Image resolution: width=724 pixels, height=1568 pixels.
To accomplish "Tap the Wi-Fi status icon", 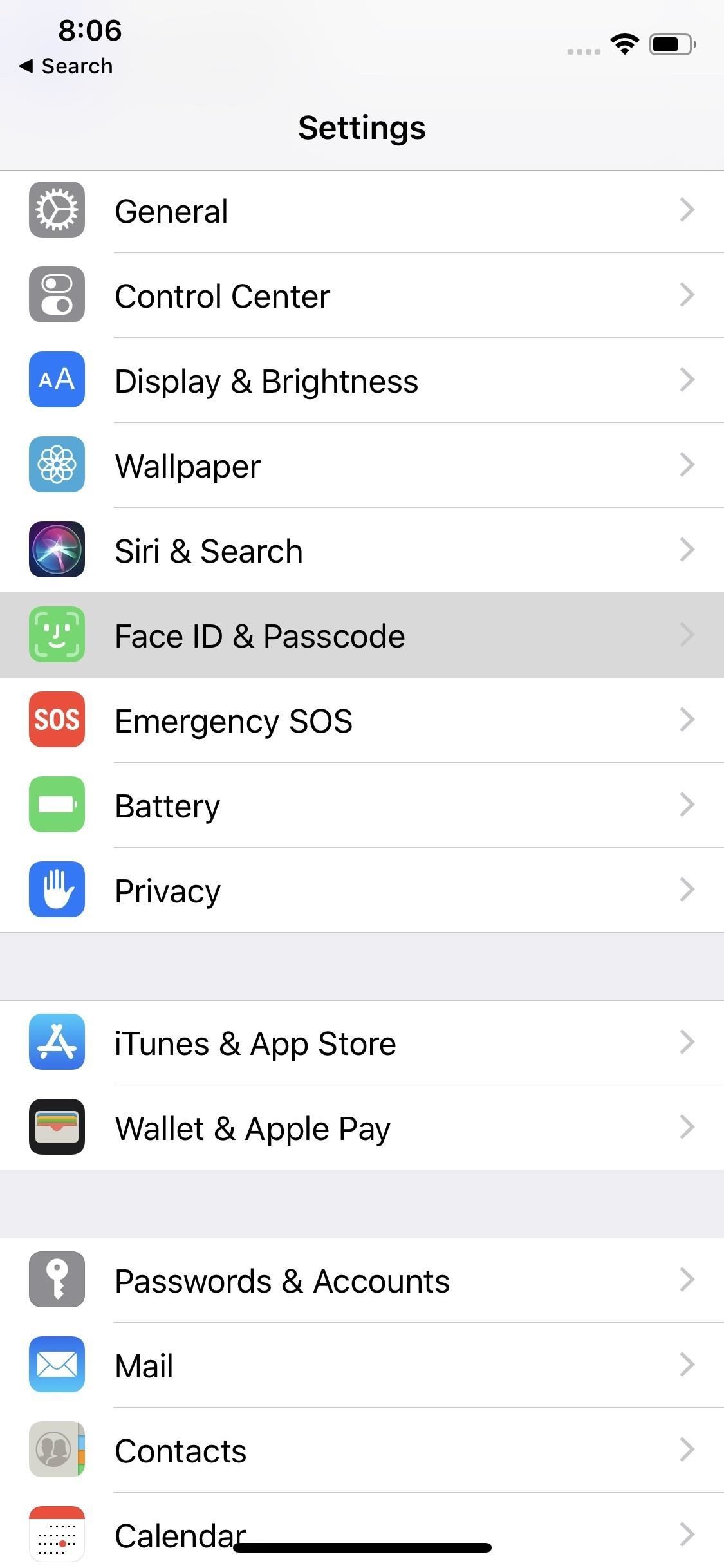I will tap(623, 44).
